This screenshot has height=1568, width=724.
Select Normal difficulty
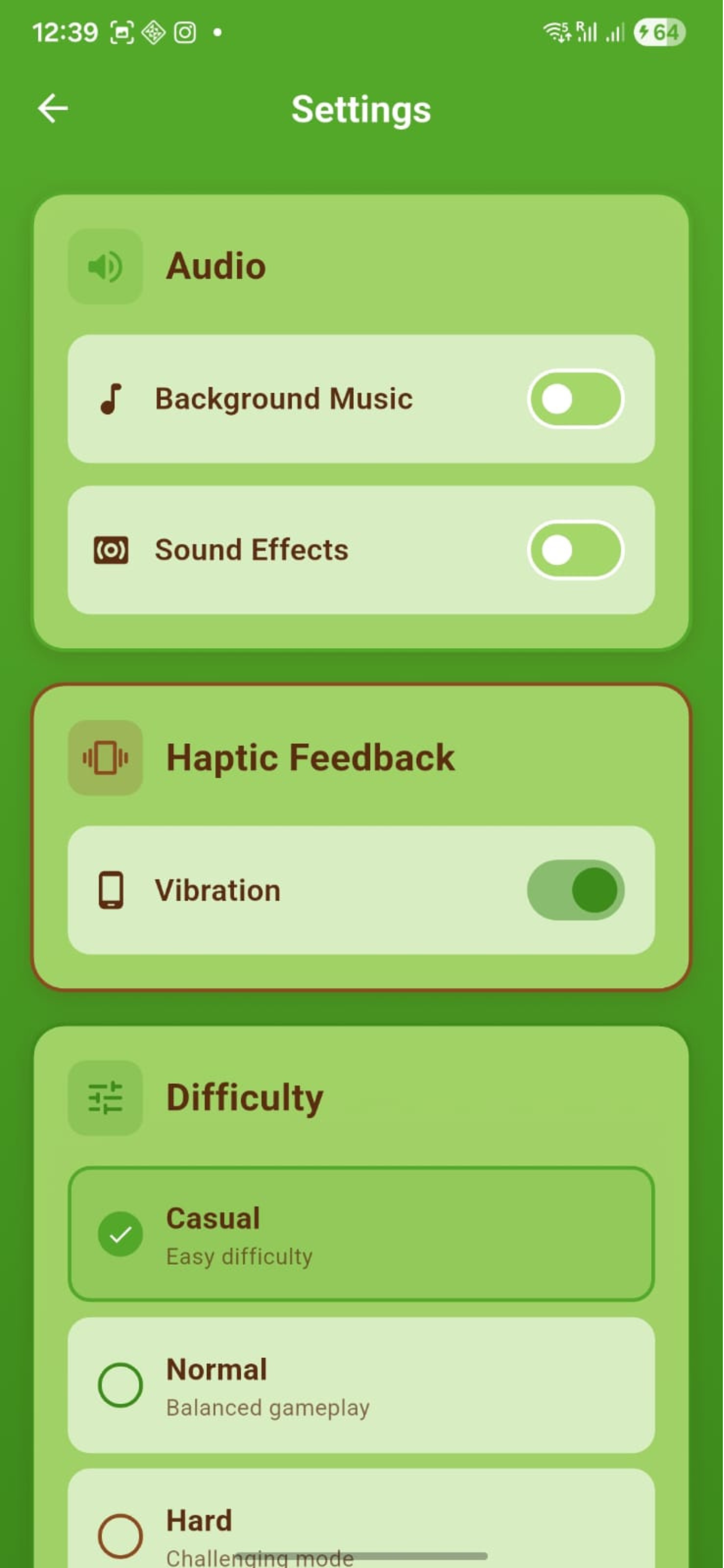pos(361,1371)
